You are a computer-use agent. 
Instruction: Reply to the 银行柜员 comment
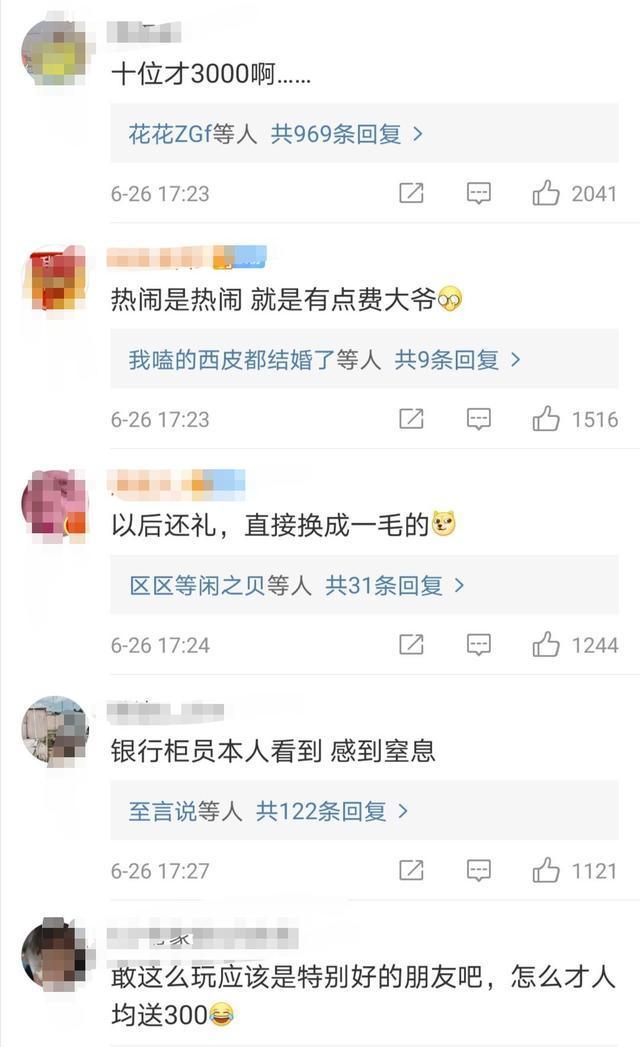point(479,871)
